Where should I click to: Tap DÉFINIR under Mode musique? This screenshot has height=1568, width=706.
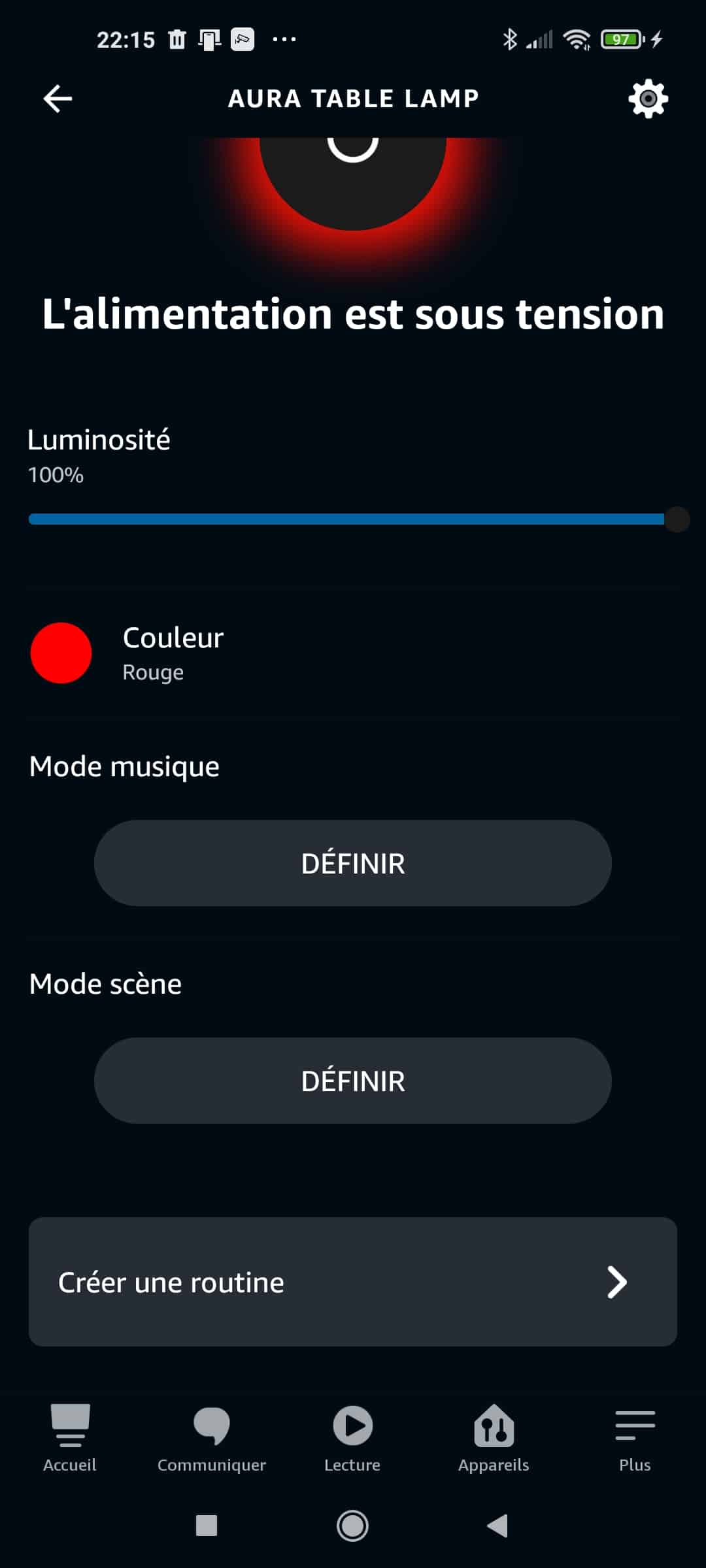353,863
